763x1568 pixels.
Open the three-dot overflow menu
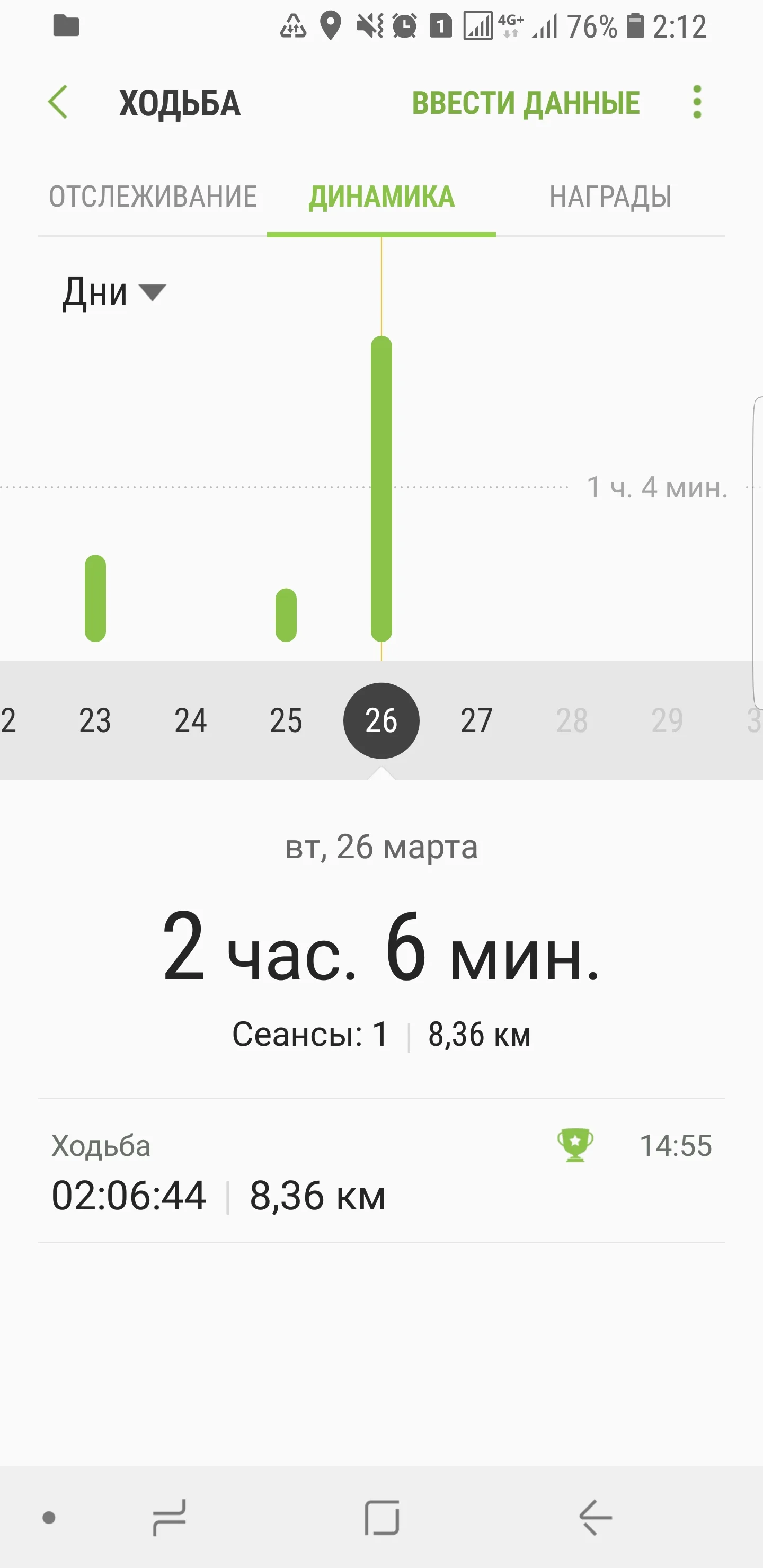coord(697,102)
